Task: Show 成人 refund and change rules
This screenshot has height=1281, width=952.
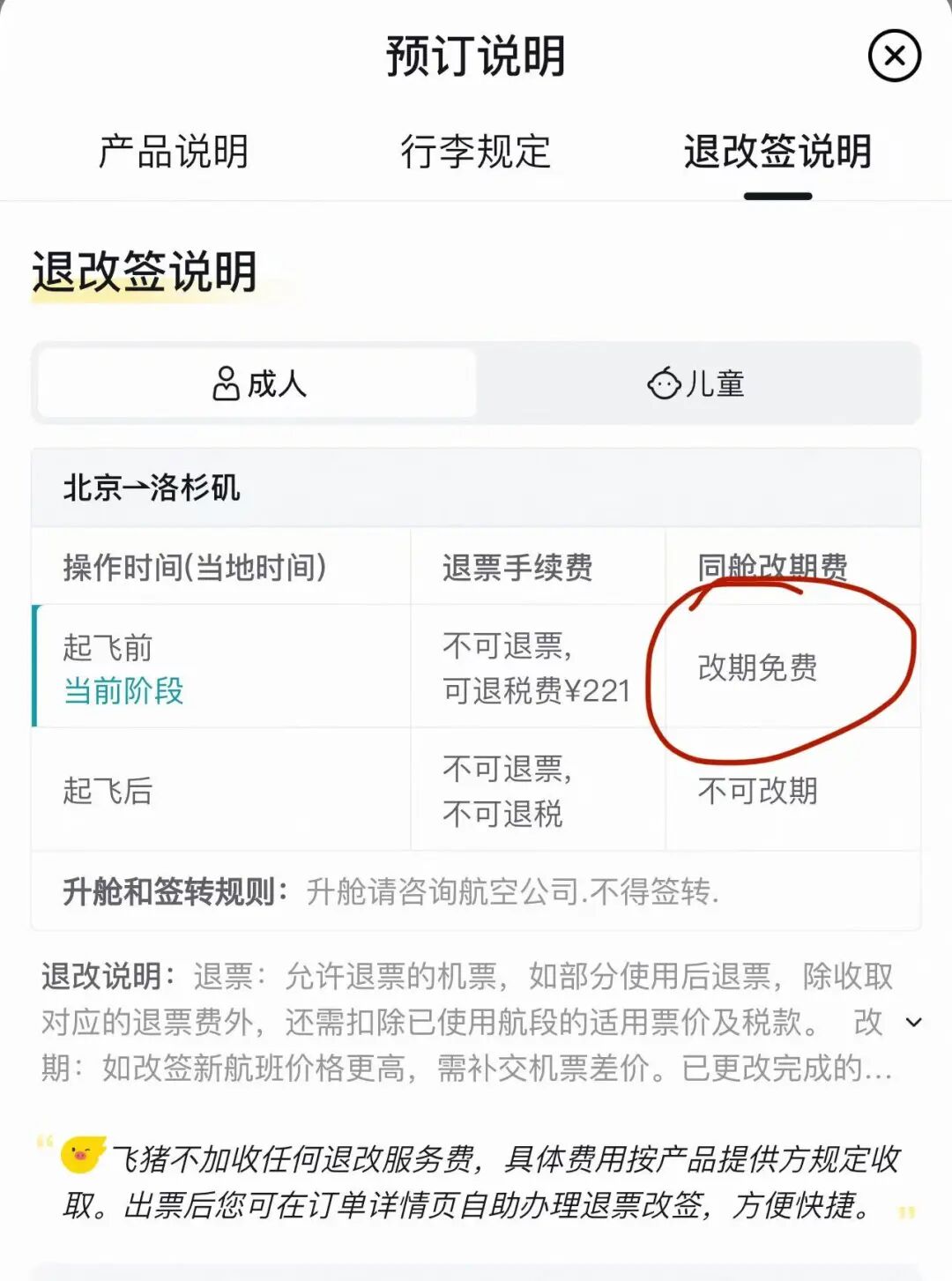Action: tap(258, 384)
